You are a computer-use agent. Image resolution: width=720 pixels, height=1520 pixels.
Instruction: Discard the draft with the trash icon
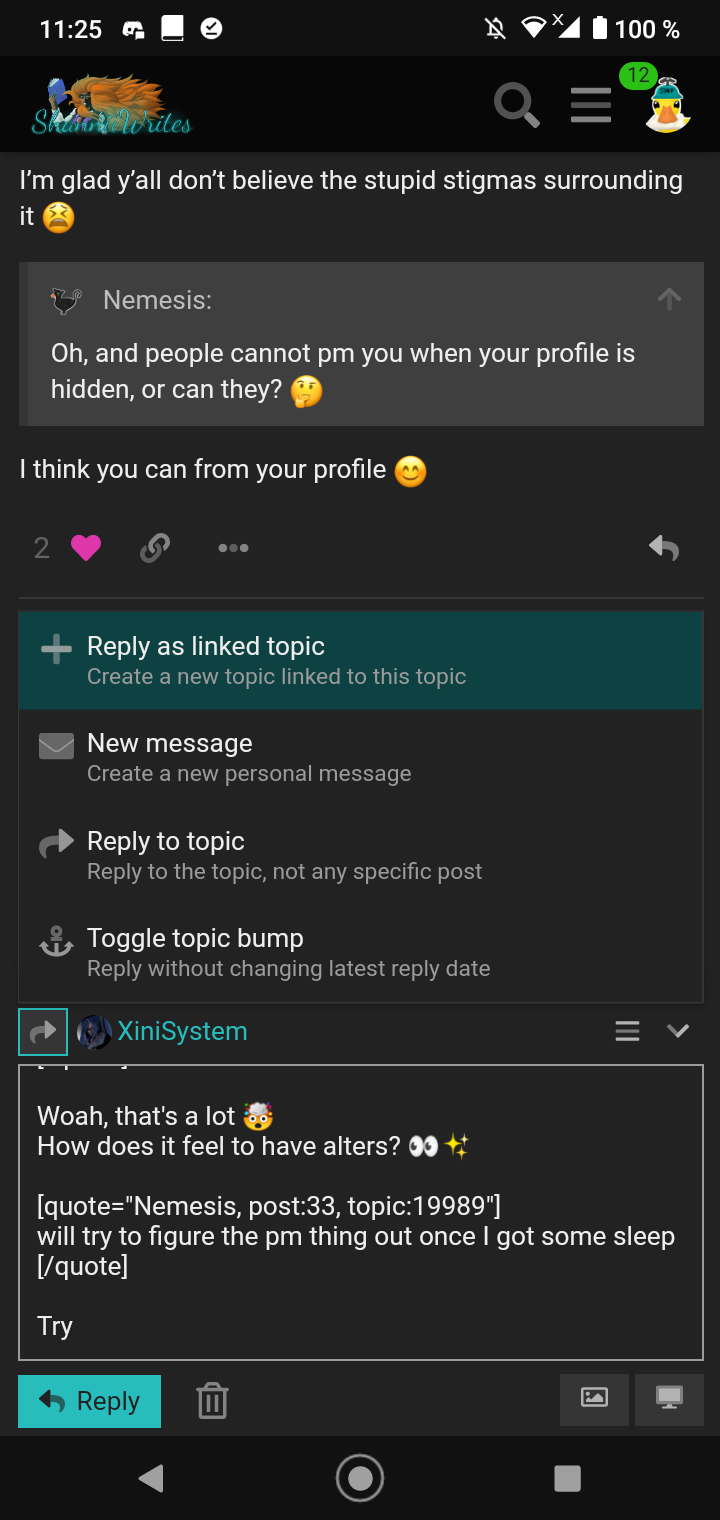(212, 1401)
